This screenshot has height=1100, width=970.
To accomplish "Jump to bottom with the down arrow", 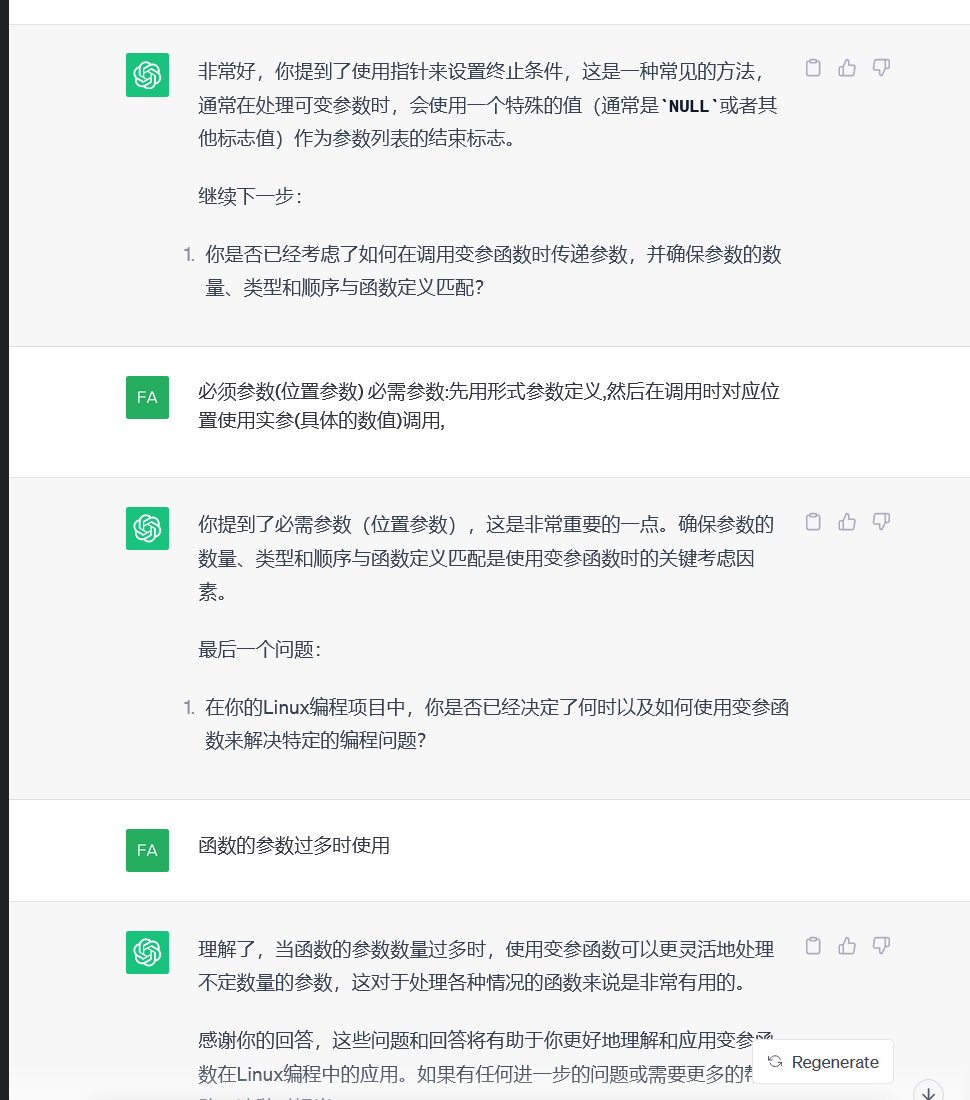I will click(928, 1093).
